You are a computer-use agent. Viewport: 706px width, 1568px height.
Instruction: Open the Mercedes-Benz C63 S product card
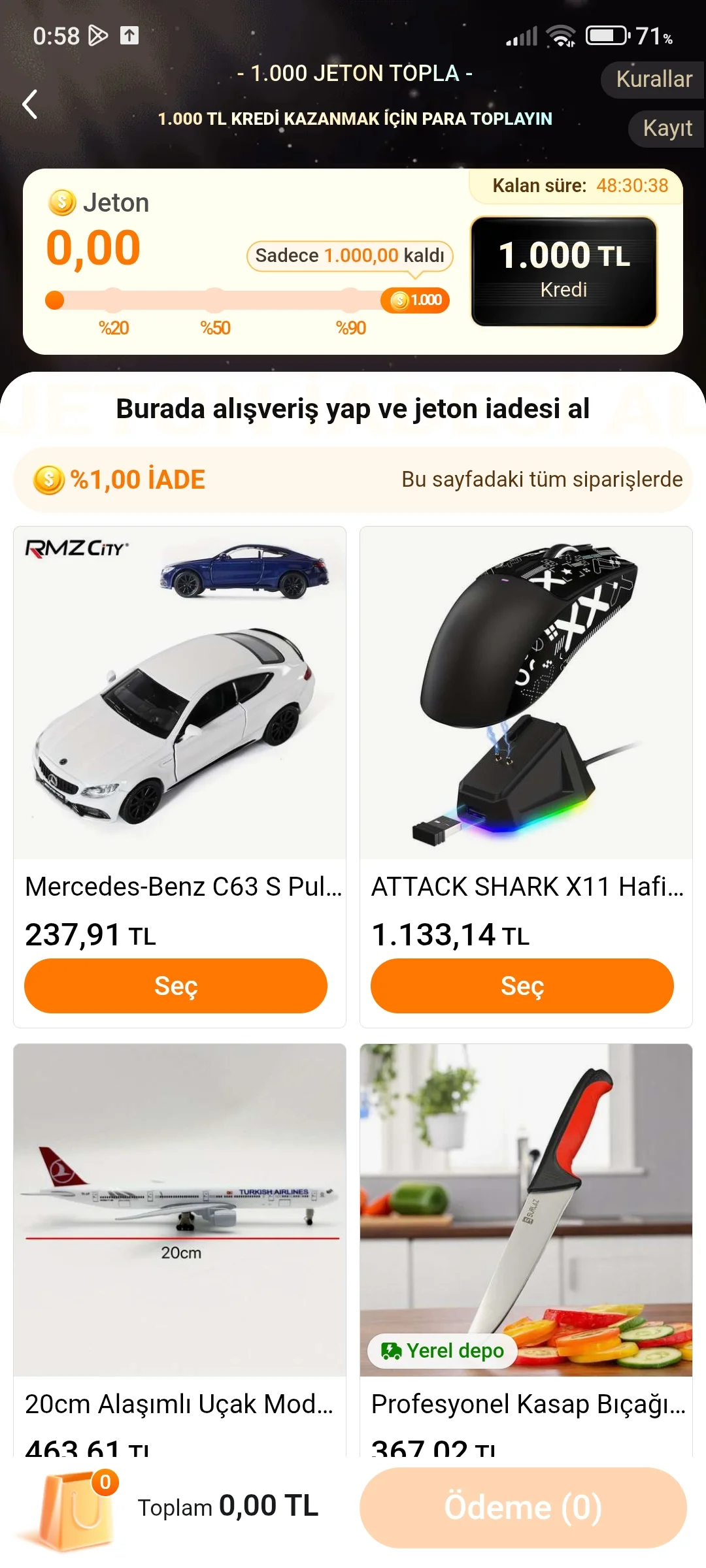coord(180,693)
